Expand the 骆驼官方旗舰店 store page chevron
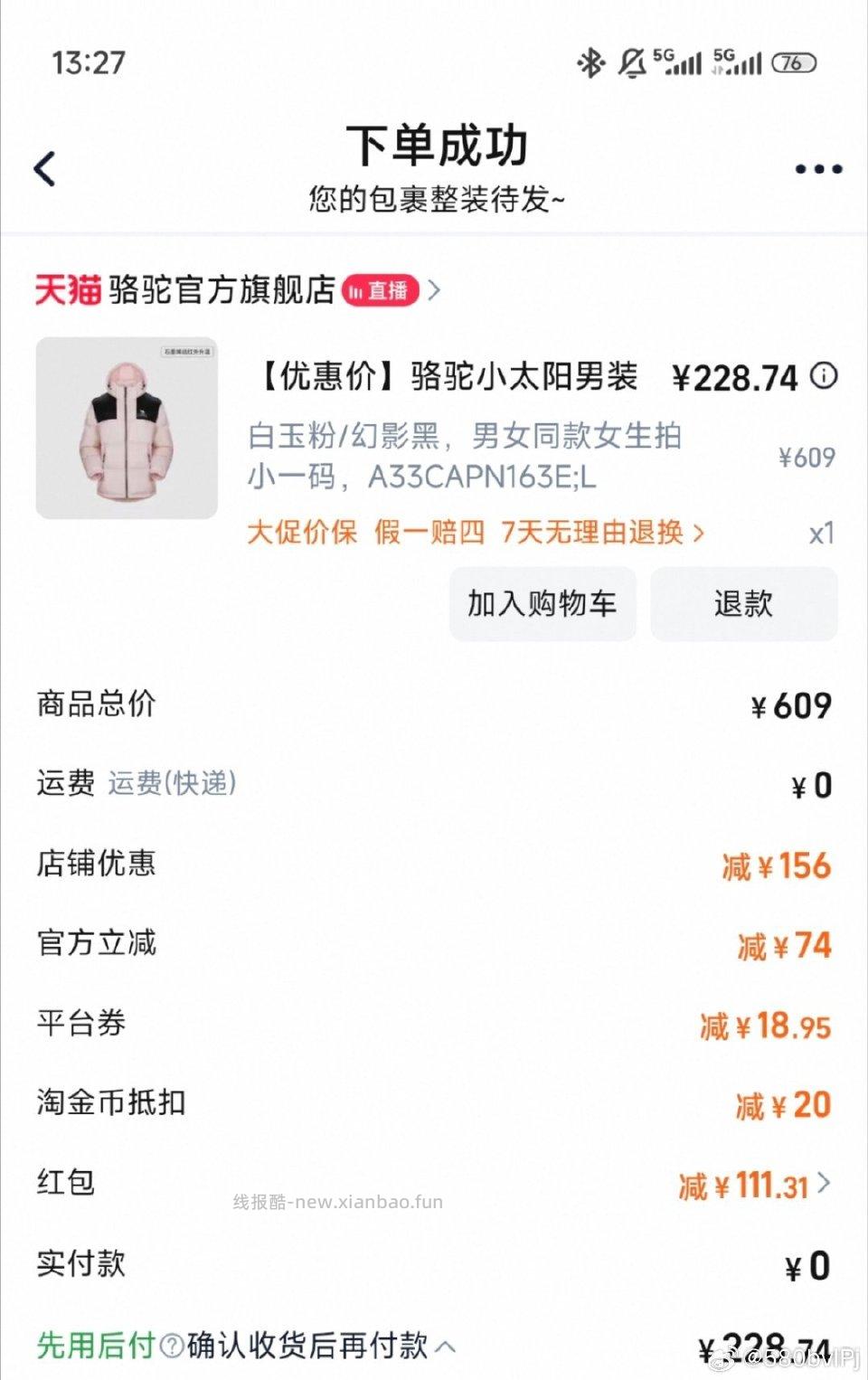868x1380 pixels. click(434, 290)
